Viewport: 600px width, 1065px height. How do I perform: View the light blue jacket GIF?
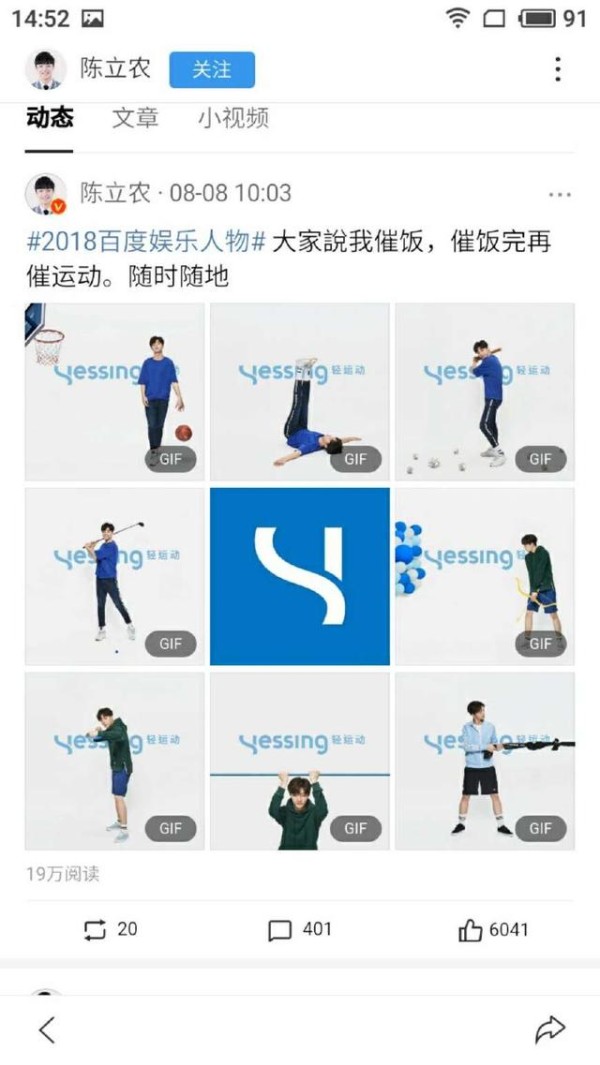[484, 761]
